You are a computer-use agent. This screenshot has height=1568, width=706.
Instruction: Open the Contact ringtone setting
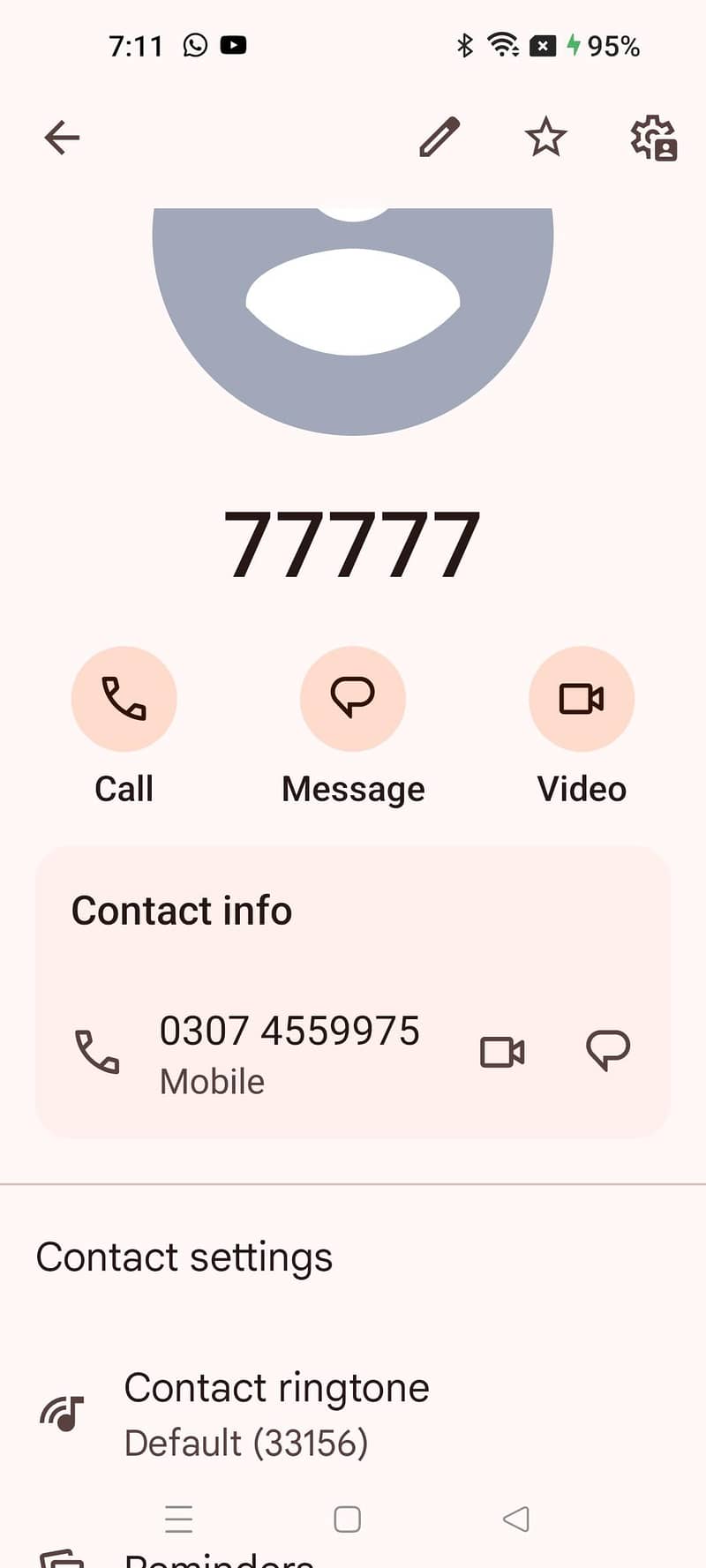[275, 1414]
